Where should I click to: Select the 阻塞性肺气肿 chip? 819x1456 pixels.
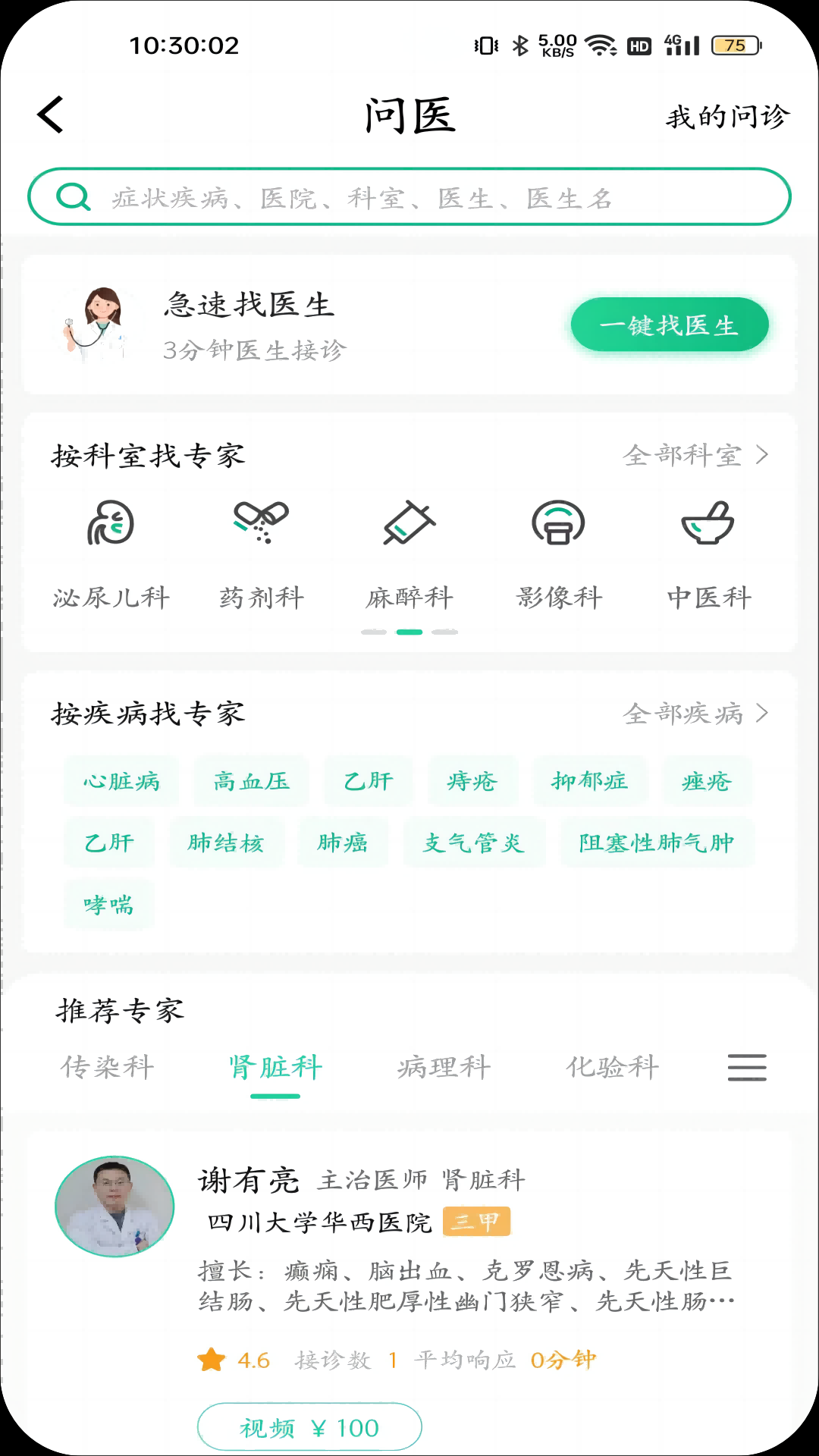click(x=656, y=843)
